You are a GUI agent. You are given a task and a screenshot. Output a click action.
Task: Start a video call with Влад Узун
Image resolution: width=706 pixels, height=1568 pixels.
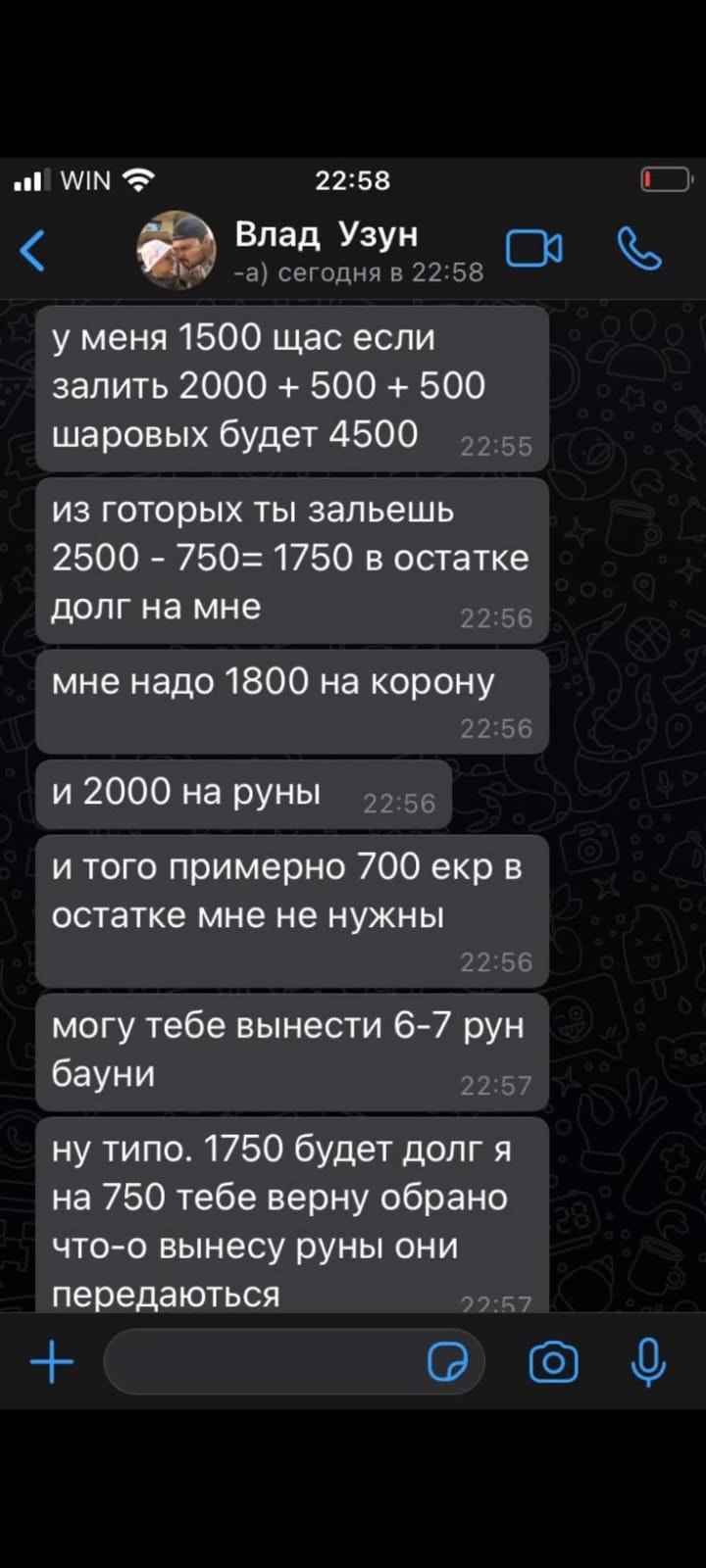click(x=534, y=249)
